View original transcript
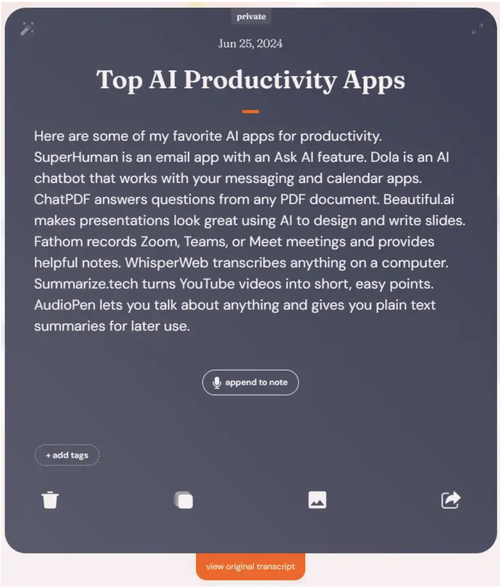Screen dimensions: 500x588 coord(251,566)
